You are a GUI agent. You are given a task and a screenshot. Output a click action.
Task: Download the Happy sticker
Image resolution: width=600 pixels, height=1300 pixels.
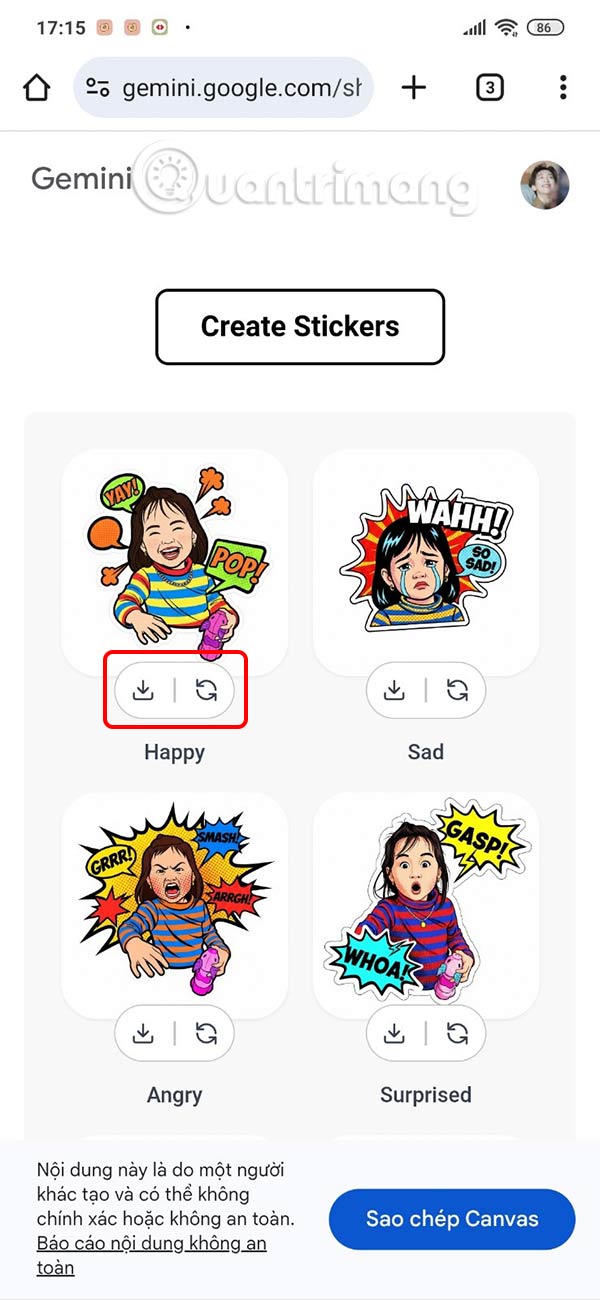(x=144, y=690)
